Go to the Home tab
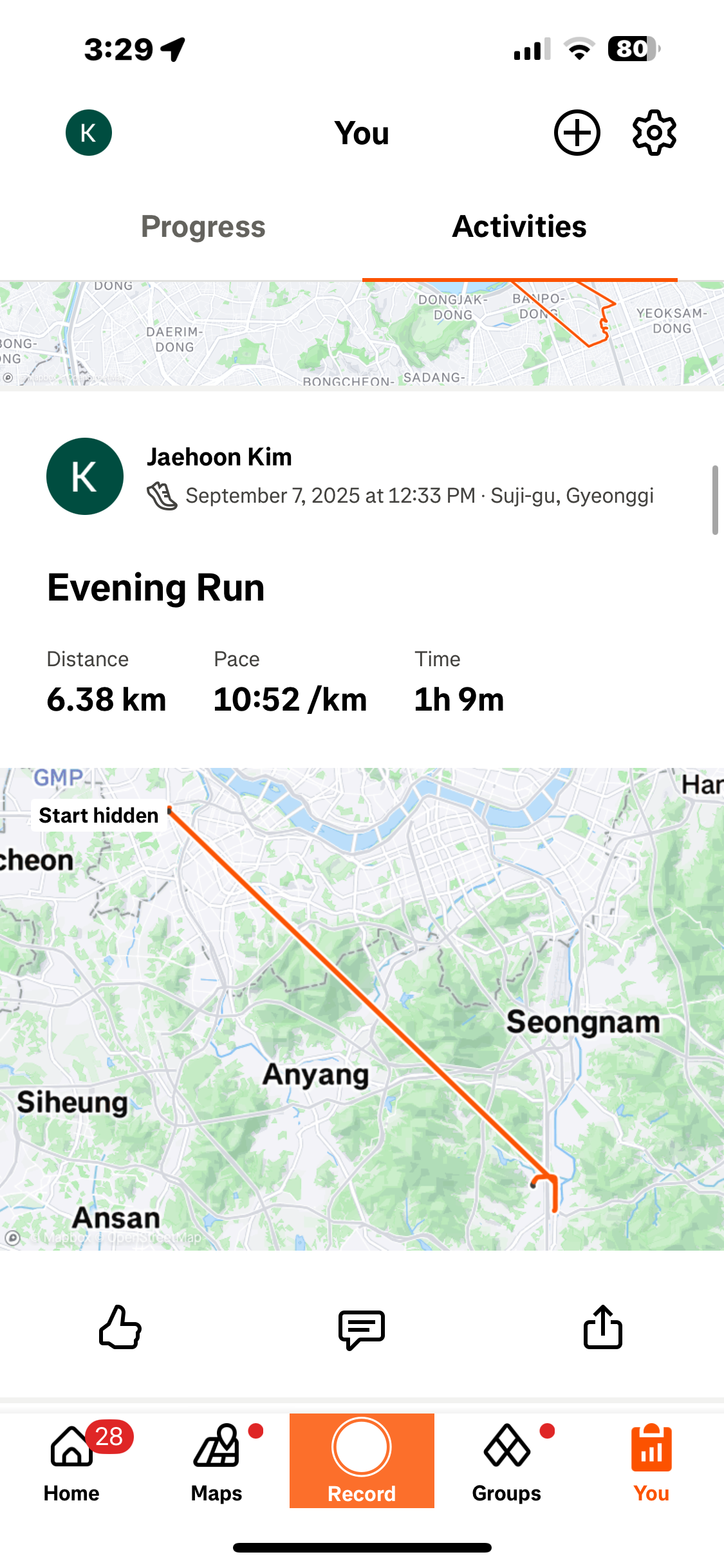The image size is (724, 1568). pos(71,1461)
